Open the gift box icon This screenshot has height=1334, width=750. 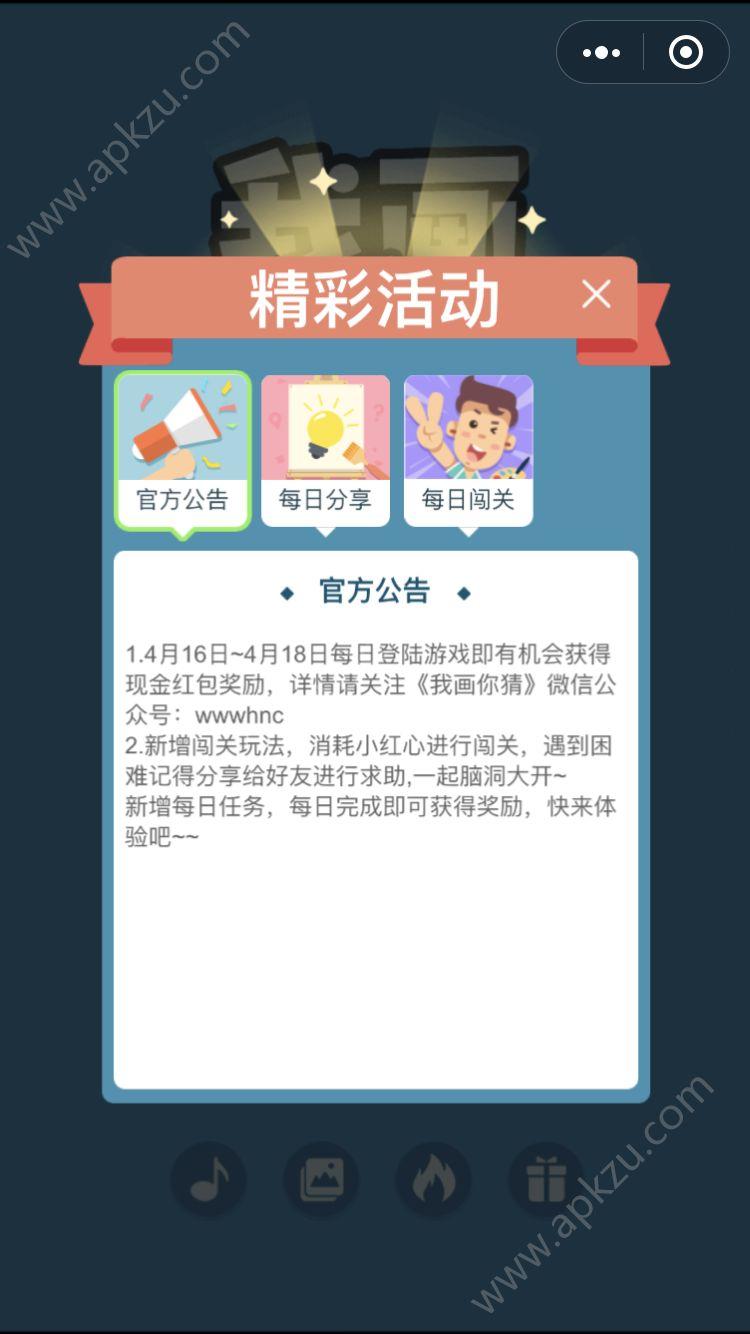(547, 1180)
